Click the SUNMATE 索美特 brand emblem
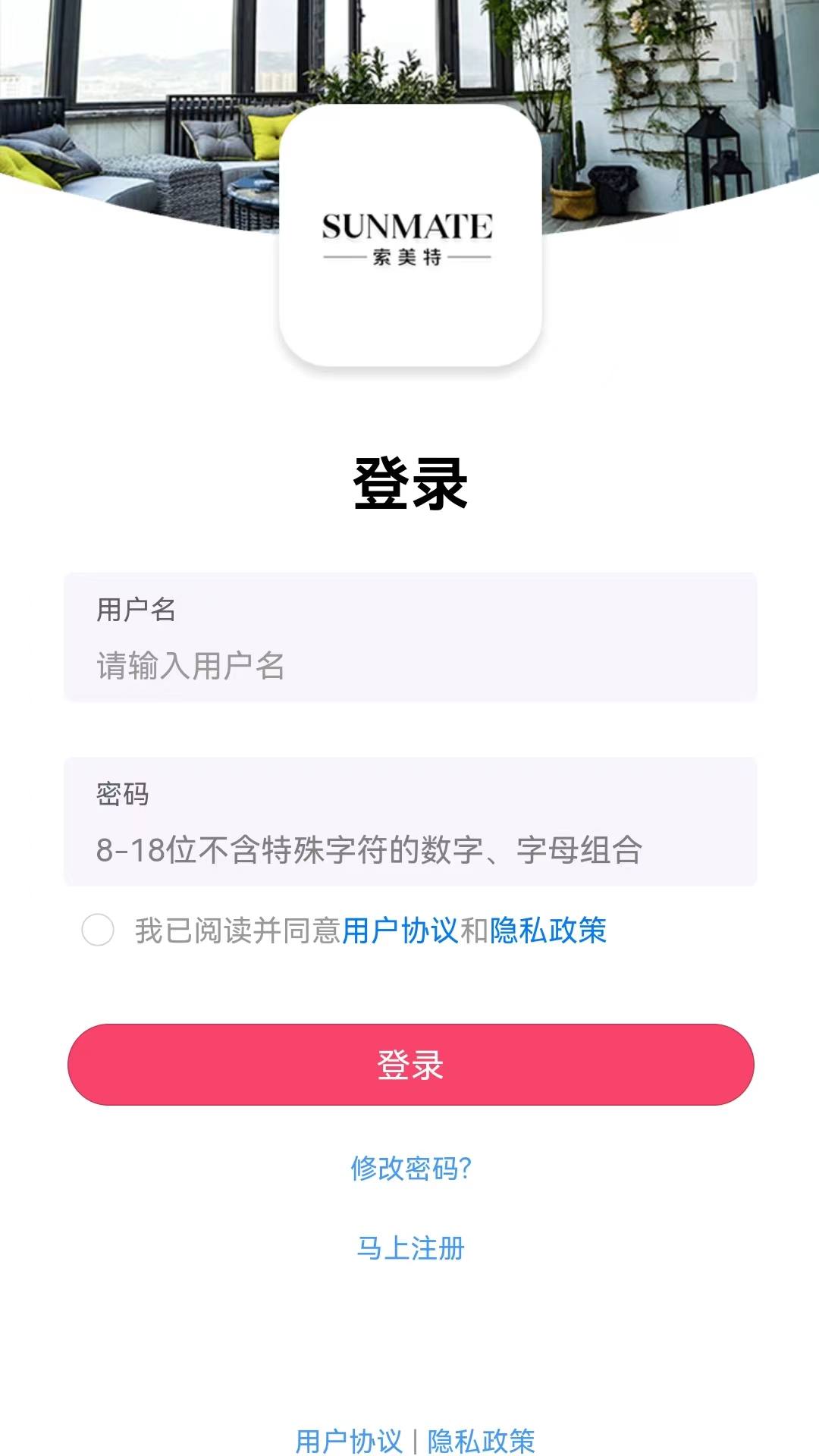This screenshot has width=819, height=1456. [409, 239]
